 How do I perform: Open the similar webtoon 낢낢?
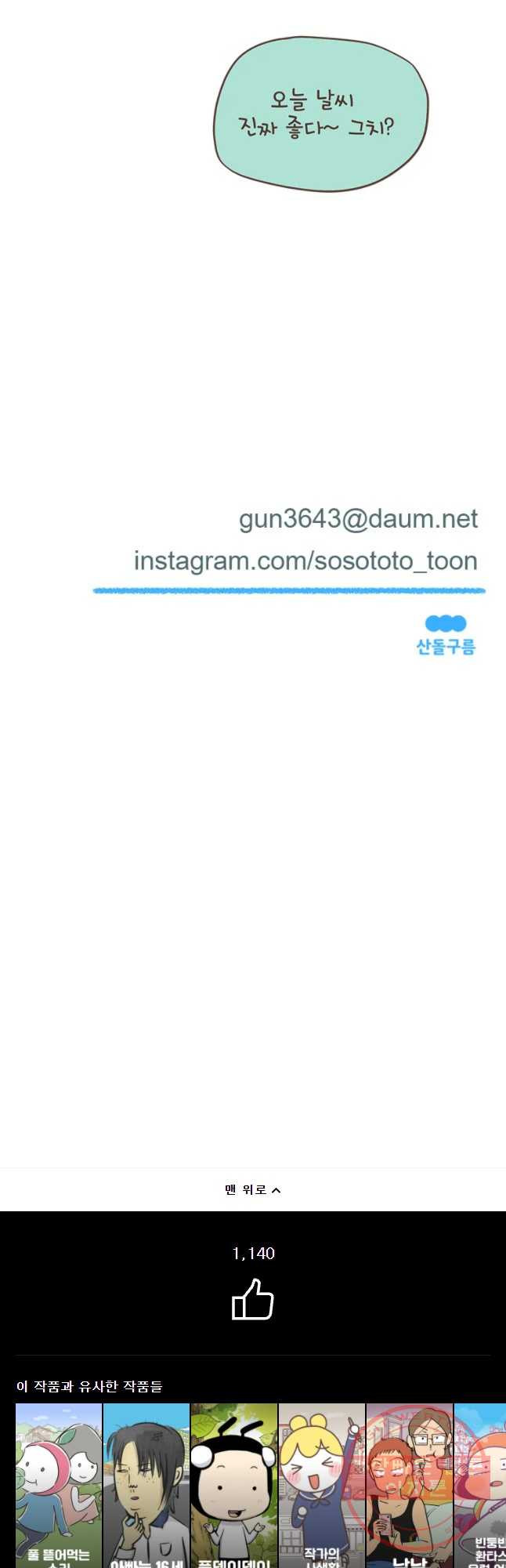(x=410, y=1486)
